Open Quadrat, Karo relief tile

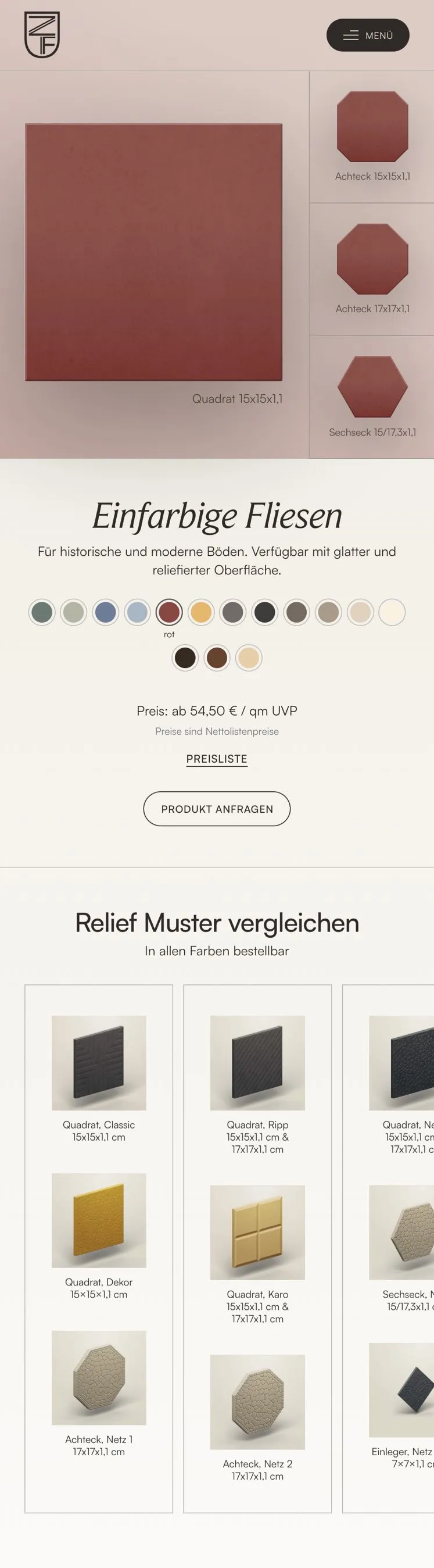(257, 1232)
